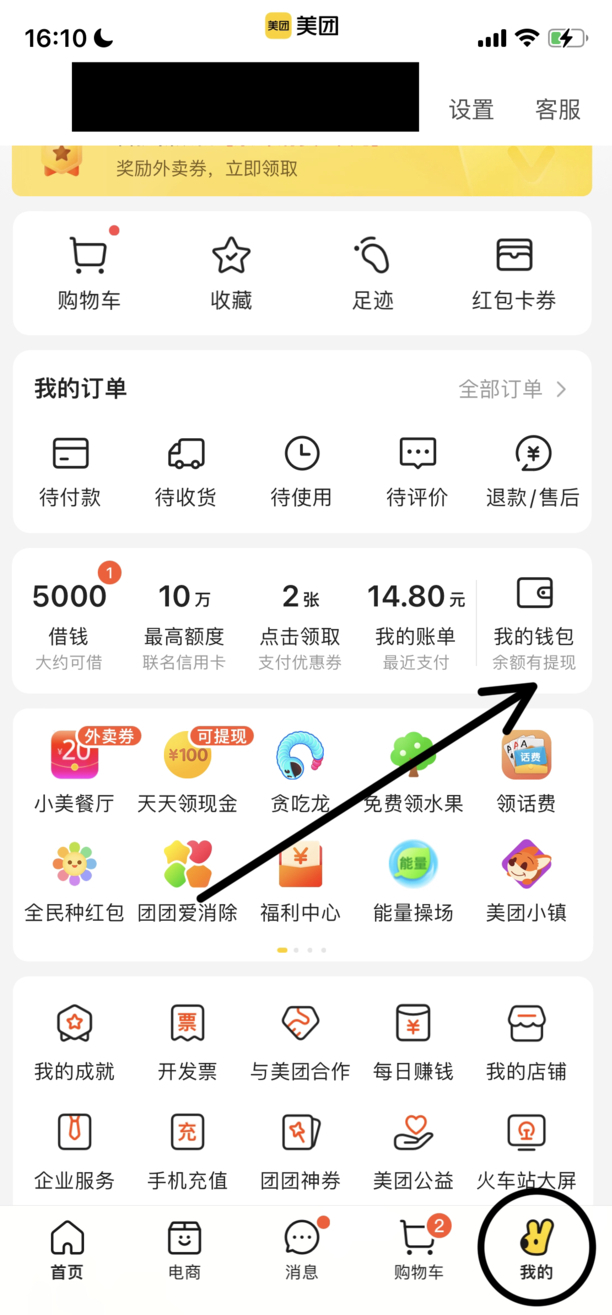The image size is (612, 1315).
Task: View 全部订单 all orders
Action: point(512,389)
